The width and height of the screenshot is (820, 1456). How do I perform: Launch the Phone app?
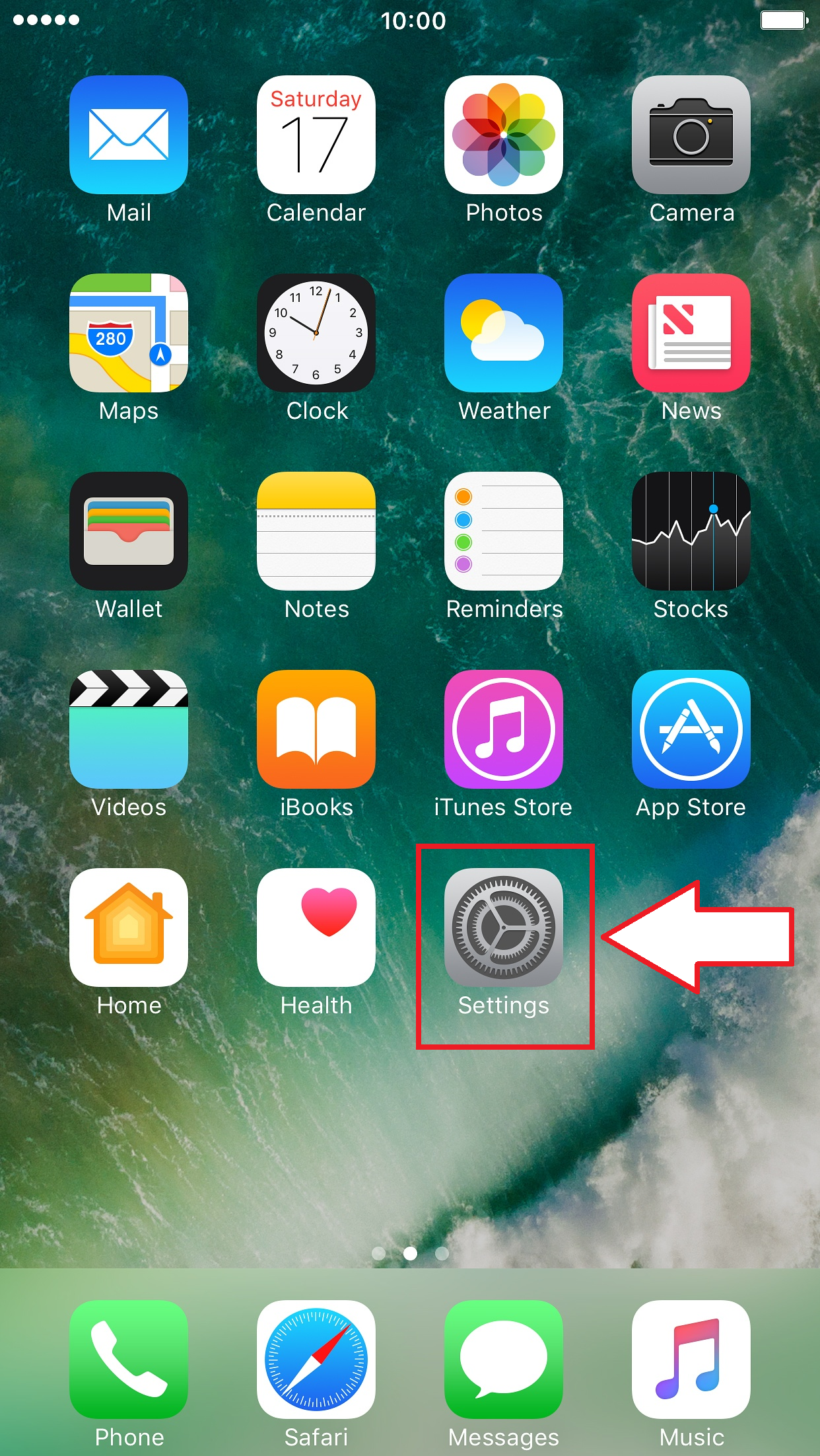tap(129, 1360)
